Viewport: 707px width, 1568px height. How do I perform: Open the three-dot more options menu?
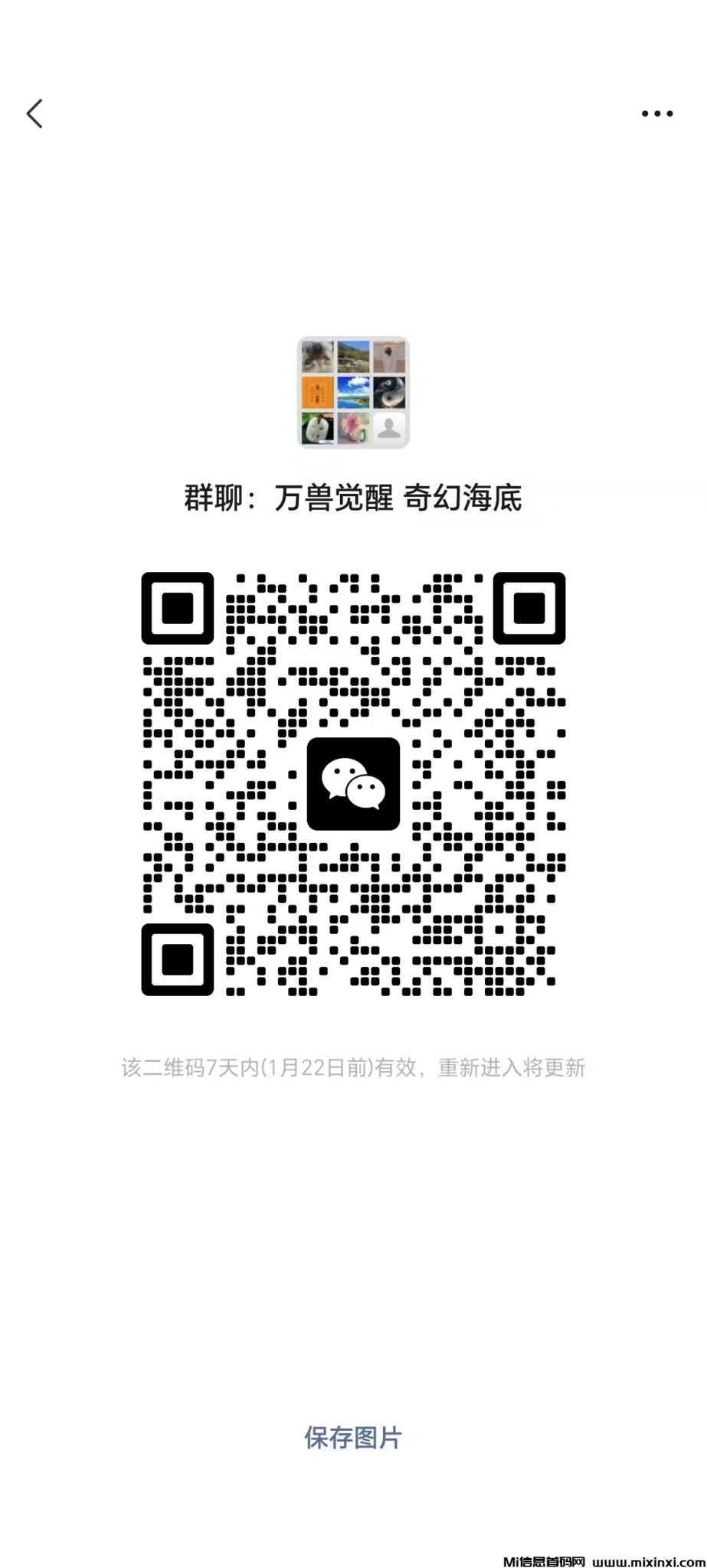pos(655,113)
